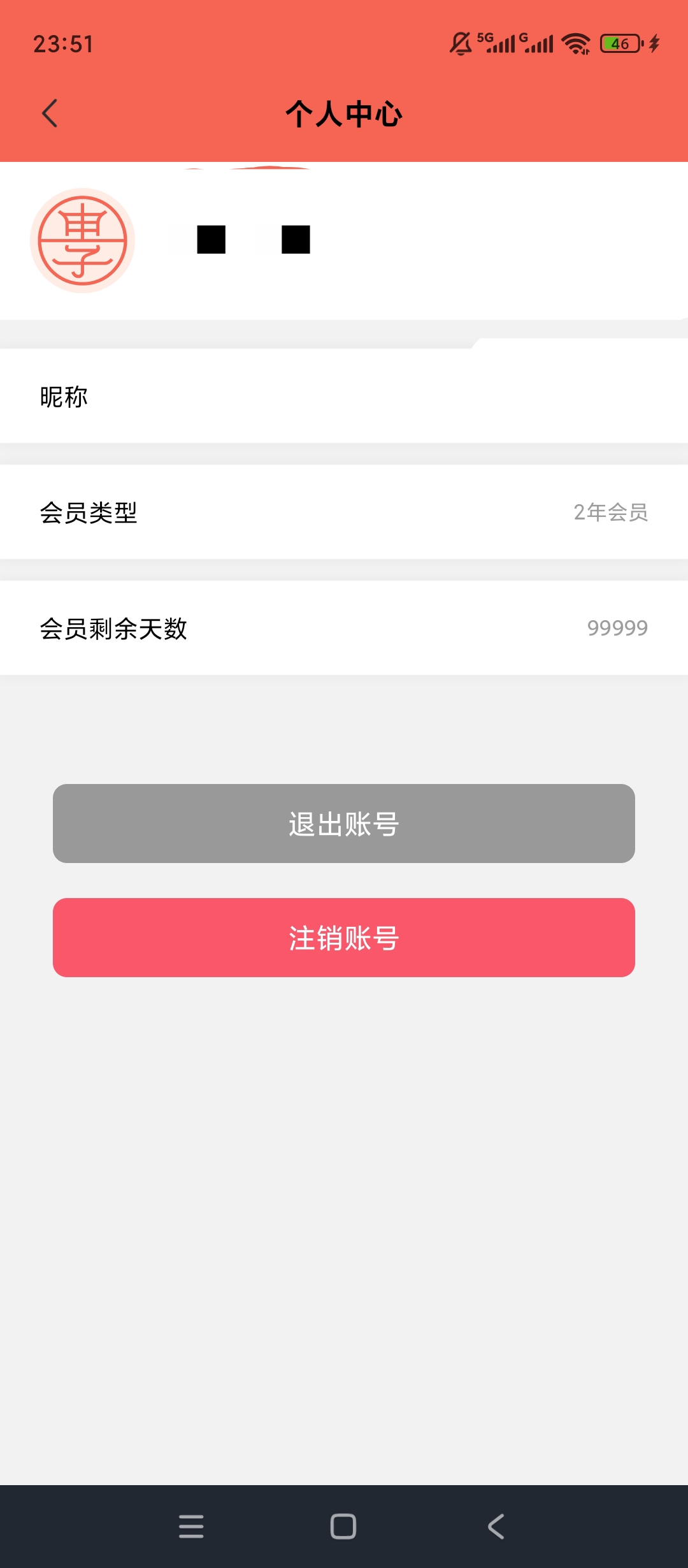The image size is (688, 1568).
Task: Go to home screen via navigation bar
Action: point(343,1527)
